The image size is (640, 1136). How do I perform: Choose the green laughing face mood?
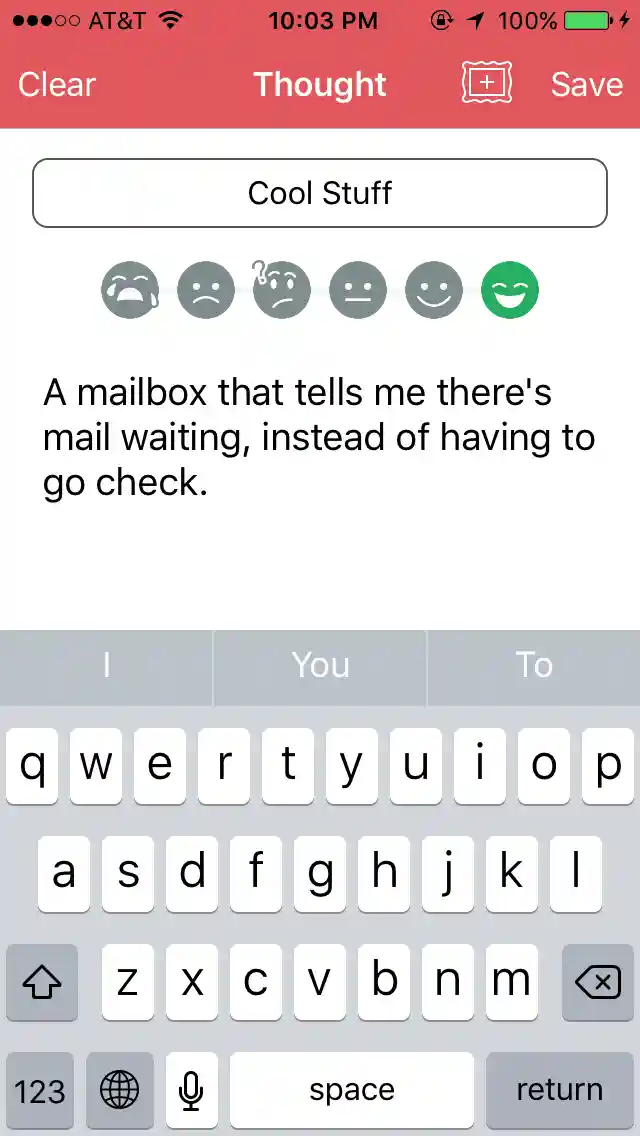[510, 291]
